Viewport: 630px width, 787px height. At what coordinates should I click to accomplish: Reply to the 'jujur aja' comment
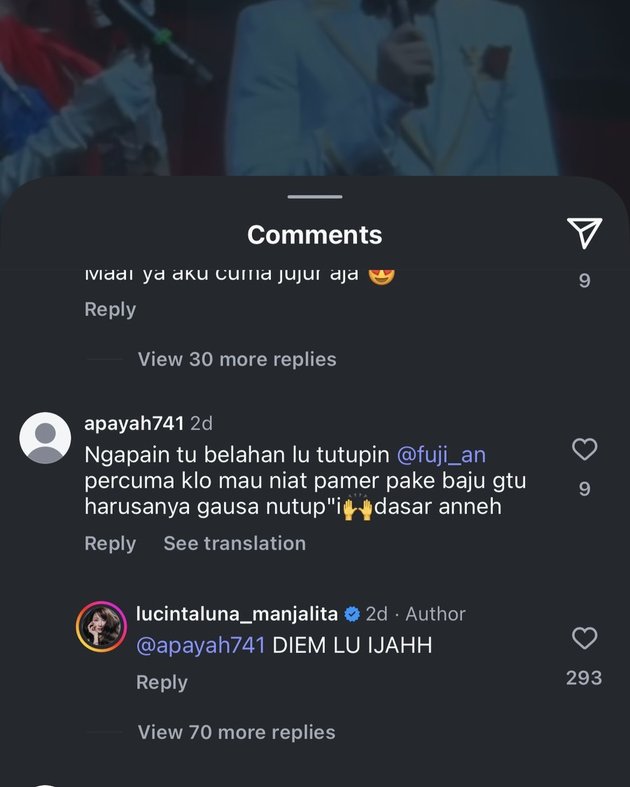[110, 309]
